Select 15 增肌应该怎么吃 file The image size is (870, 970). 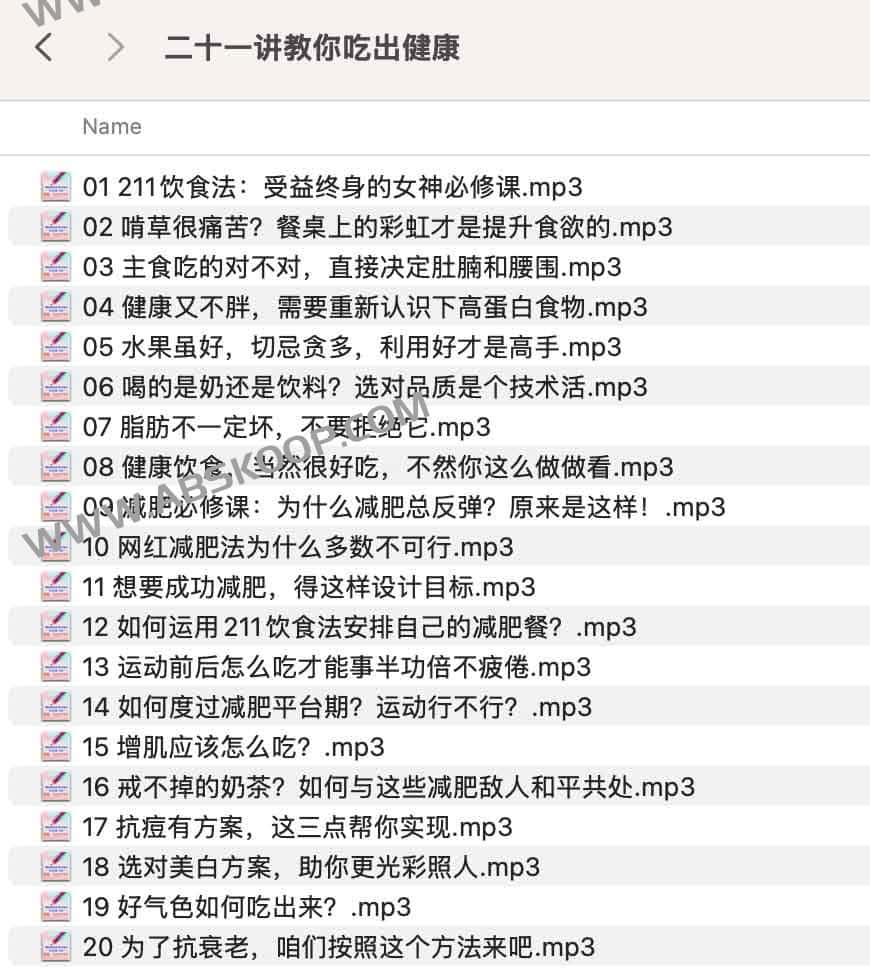(x=233, y=747)
